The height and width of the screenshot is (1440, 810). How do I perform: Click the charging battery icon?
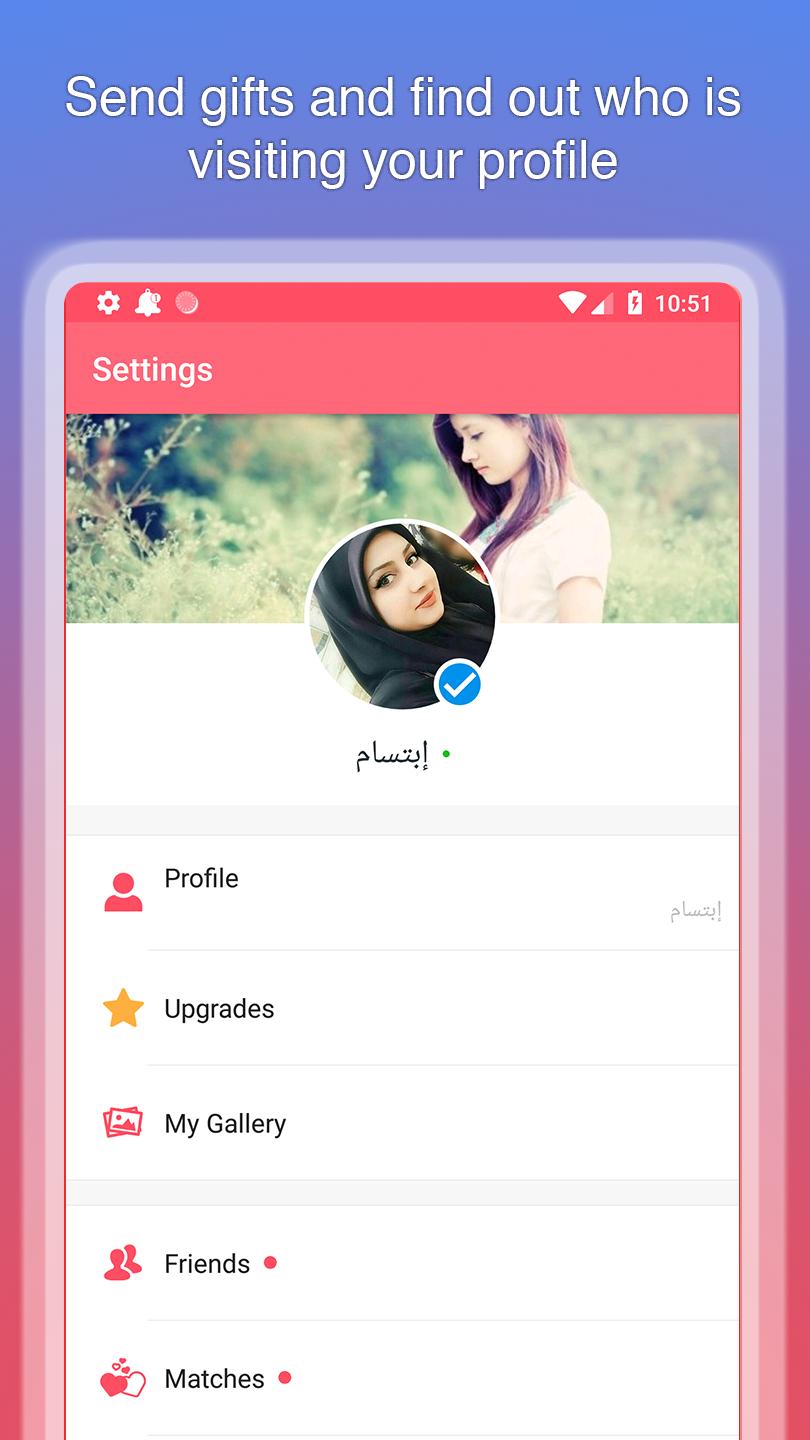(637, 303)
